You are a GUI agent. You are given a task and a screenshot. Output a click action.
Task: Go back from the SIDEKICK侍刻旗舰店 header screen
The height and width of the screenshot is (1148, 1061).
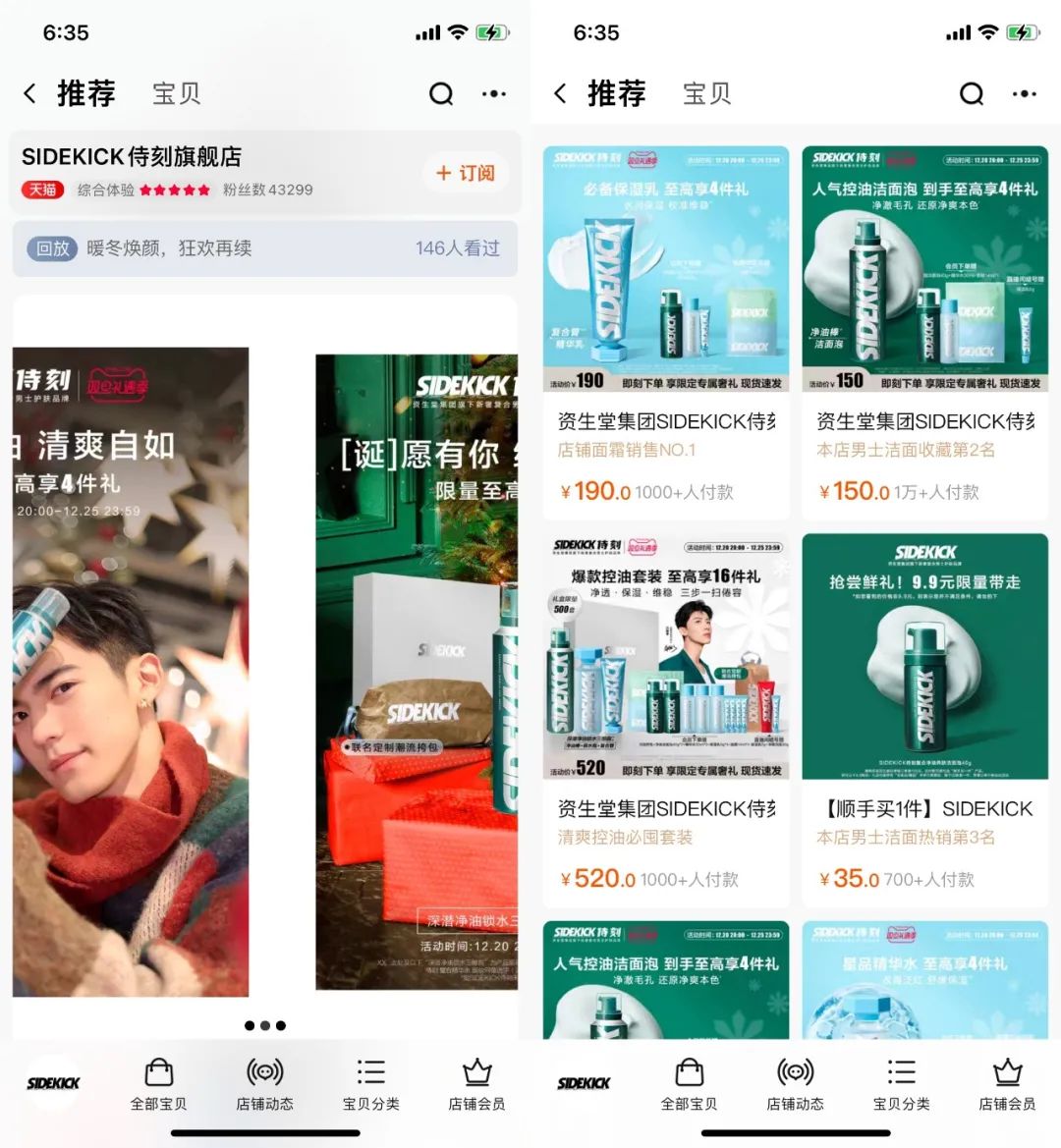tap(29, 94)
